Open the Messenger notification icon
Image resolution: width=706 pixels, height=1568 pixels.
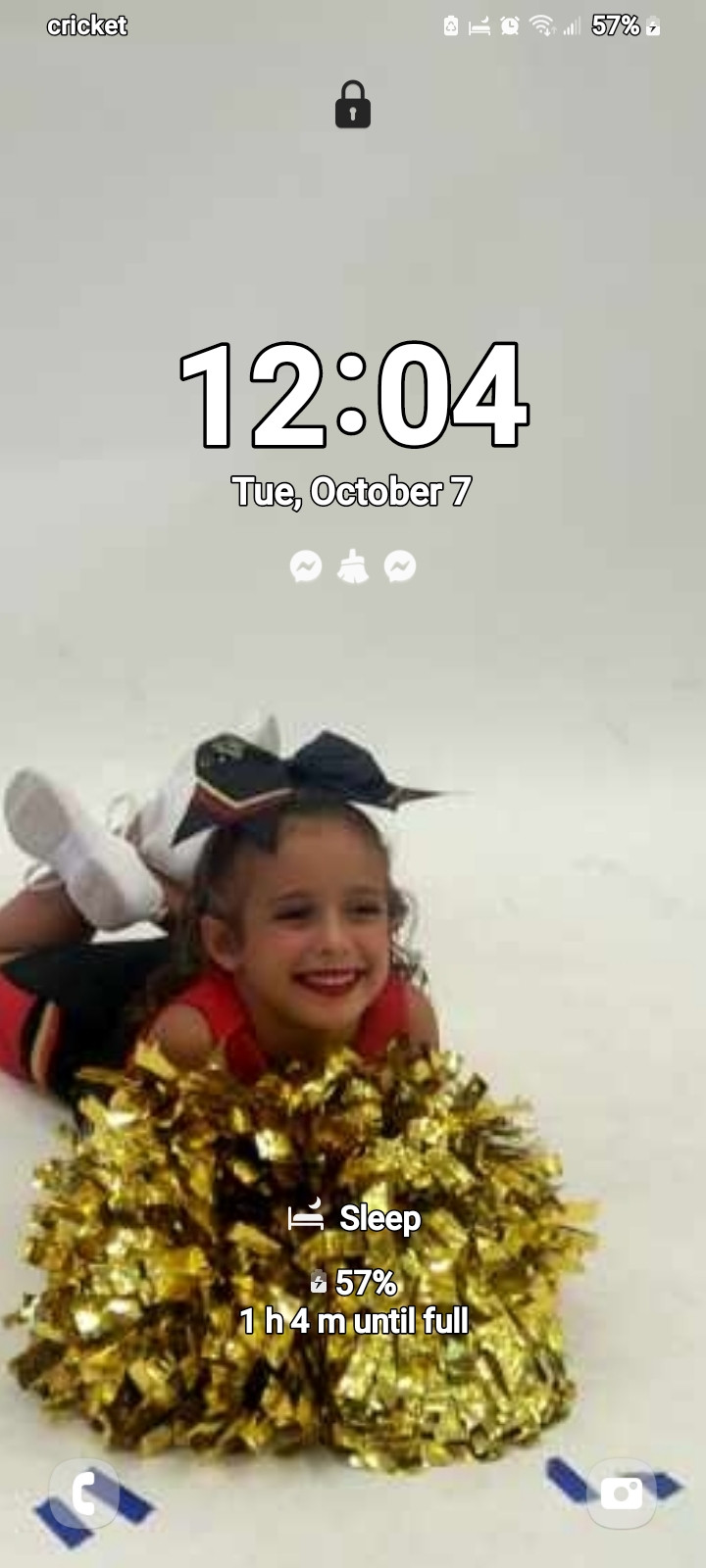pyautogui.click(x=306, y=566)
